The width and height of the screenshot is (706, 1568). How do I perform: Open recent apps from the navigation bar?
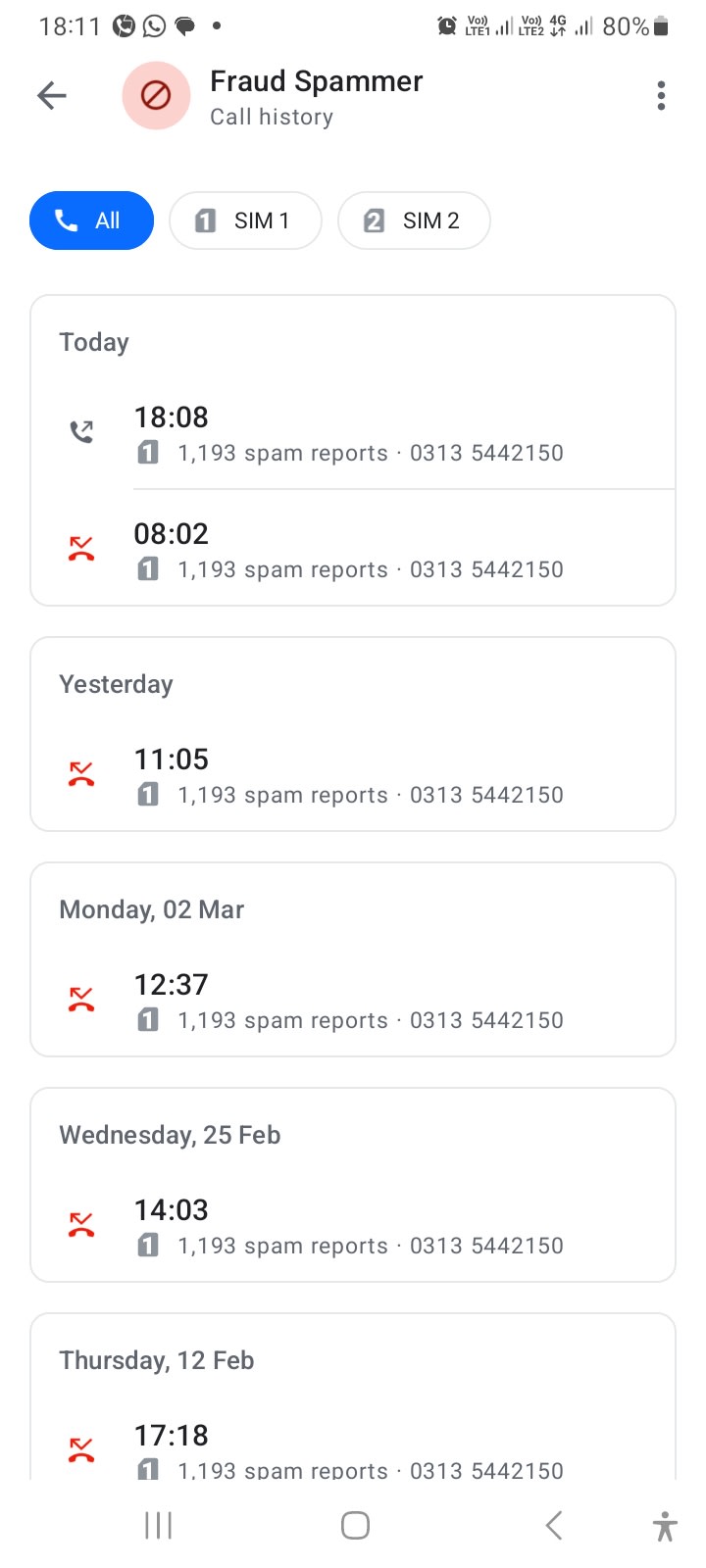point(158,1525)
